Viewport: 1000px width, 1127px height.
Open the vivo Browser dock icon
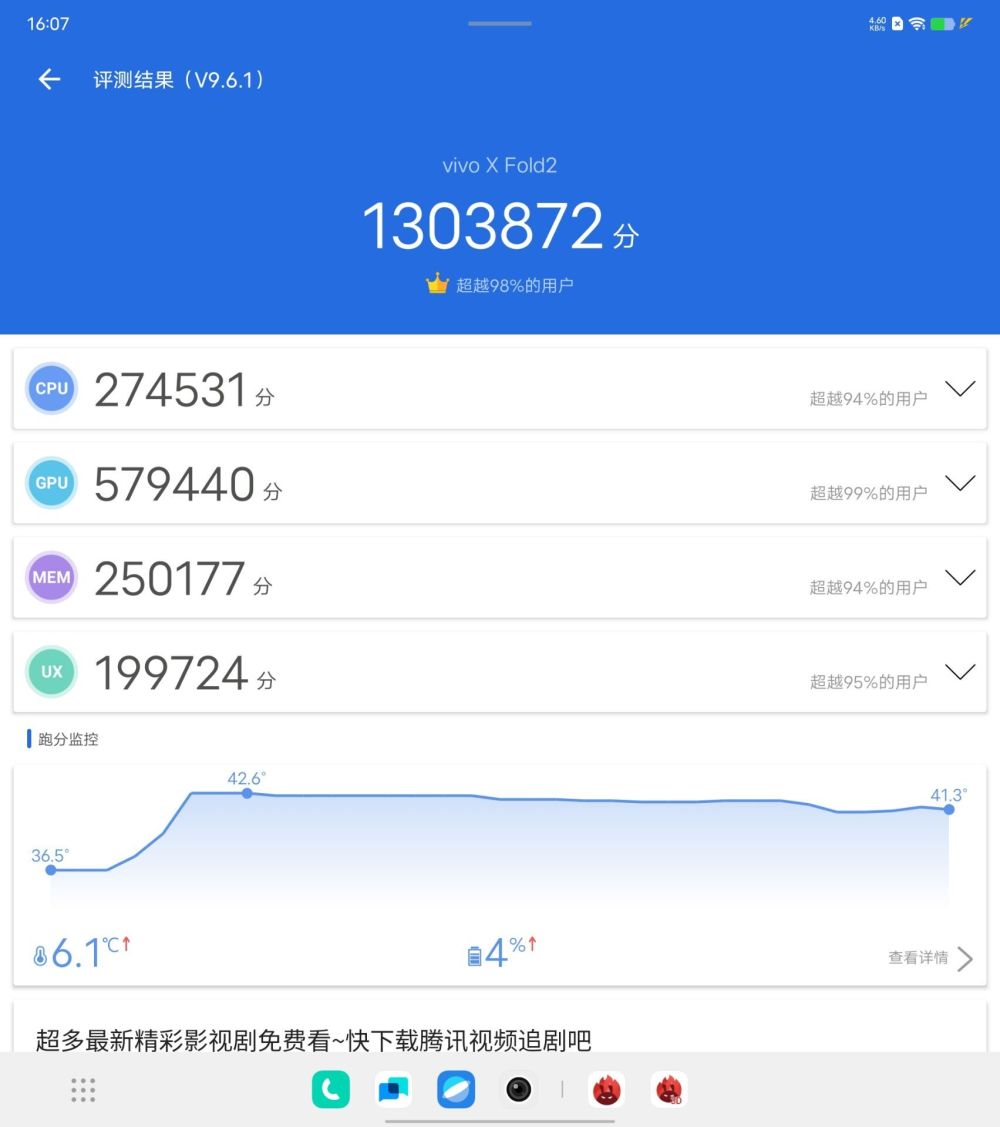456,1090
